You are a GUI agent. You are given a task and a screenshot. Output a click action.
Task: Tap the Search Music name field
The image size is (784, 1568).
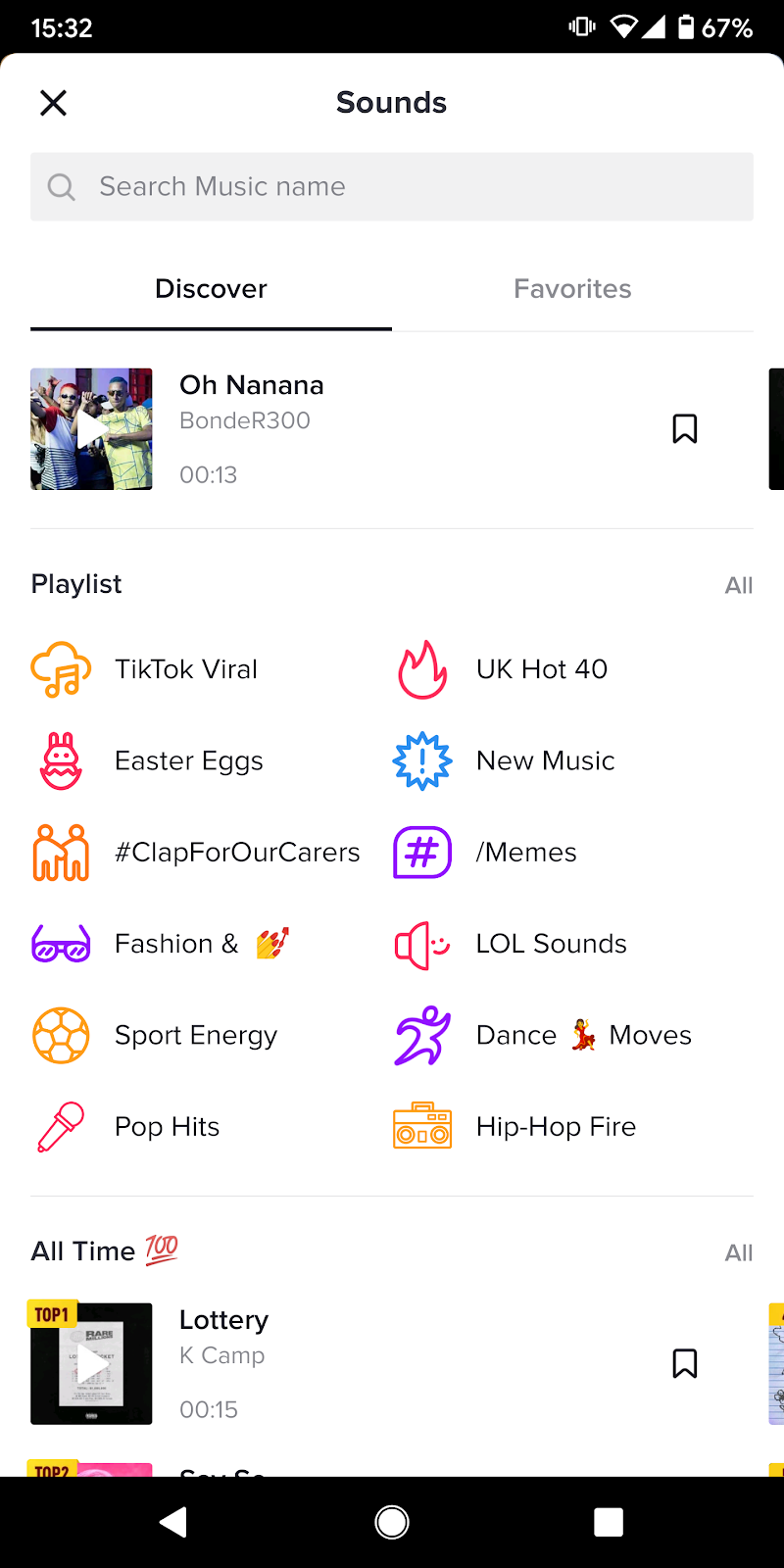[392, 186]
